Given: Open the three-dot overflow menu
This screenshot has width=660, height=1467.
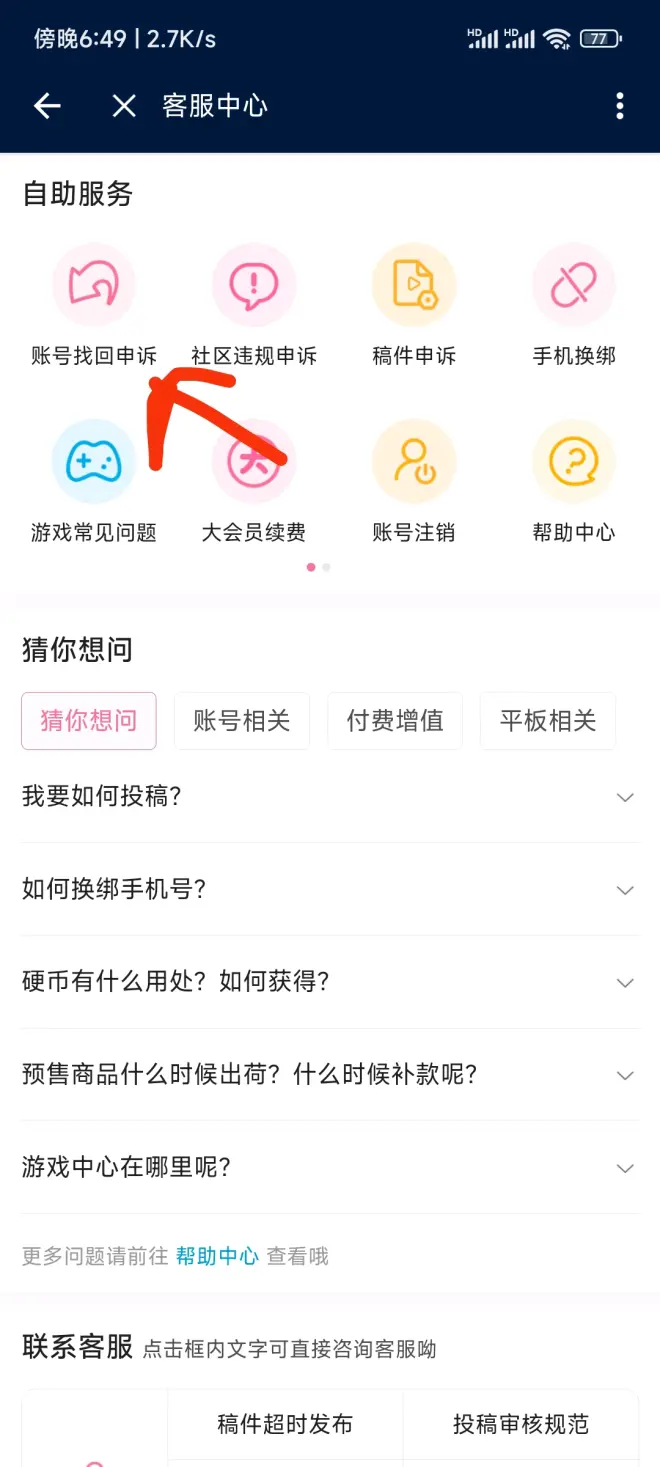Looking at the screenshot, I should click(620, 106).
